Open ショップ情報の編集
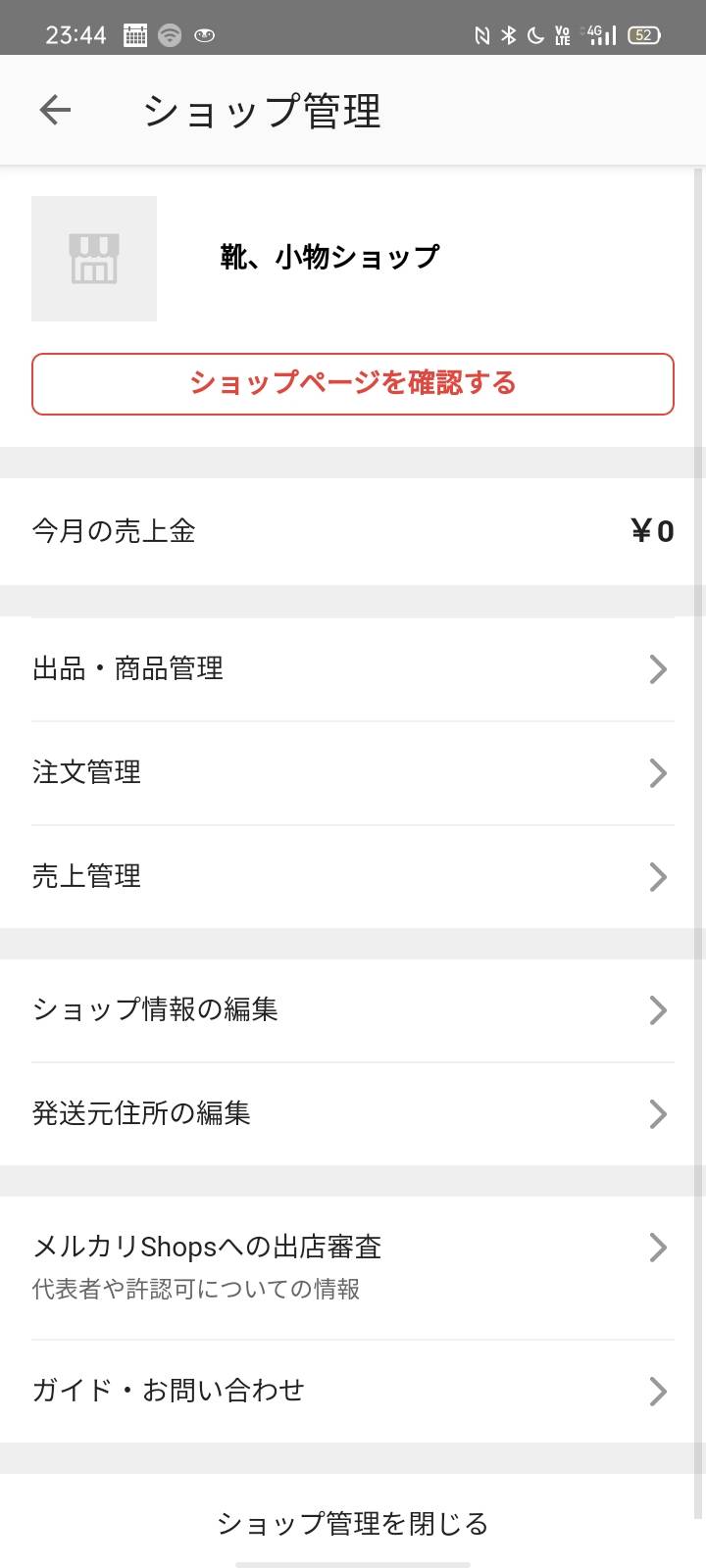The height and width of the screenshot is (1568, 706). pos(353,1010)
